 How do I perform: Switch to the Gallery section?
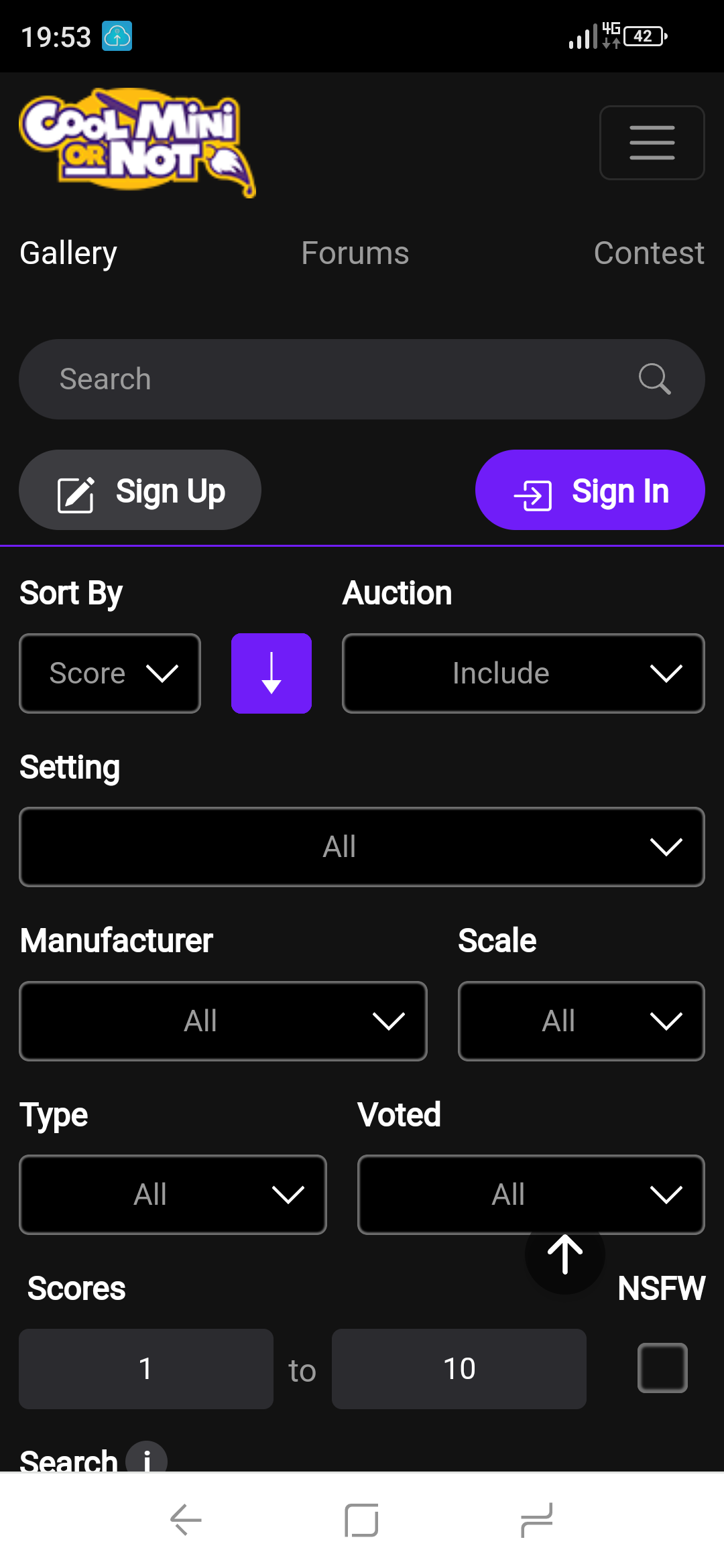click(x=68, y=253)
